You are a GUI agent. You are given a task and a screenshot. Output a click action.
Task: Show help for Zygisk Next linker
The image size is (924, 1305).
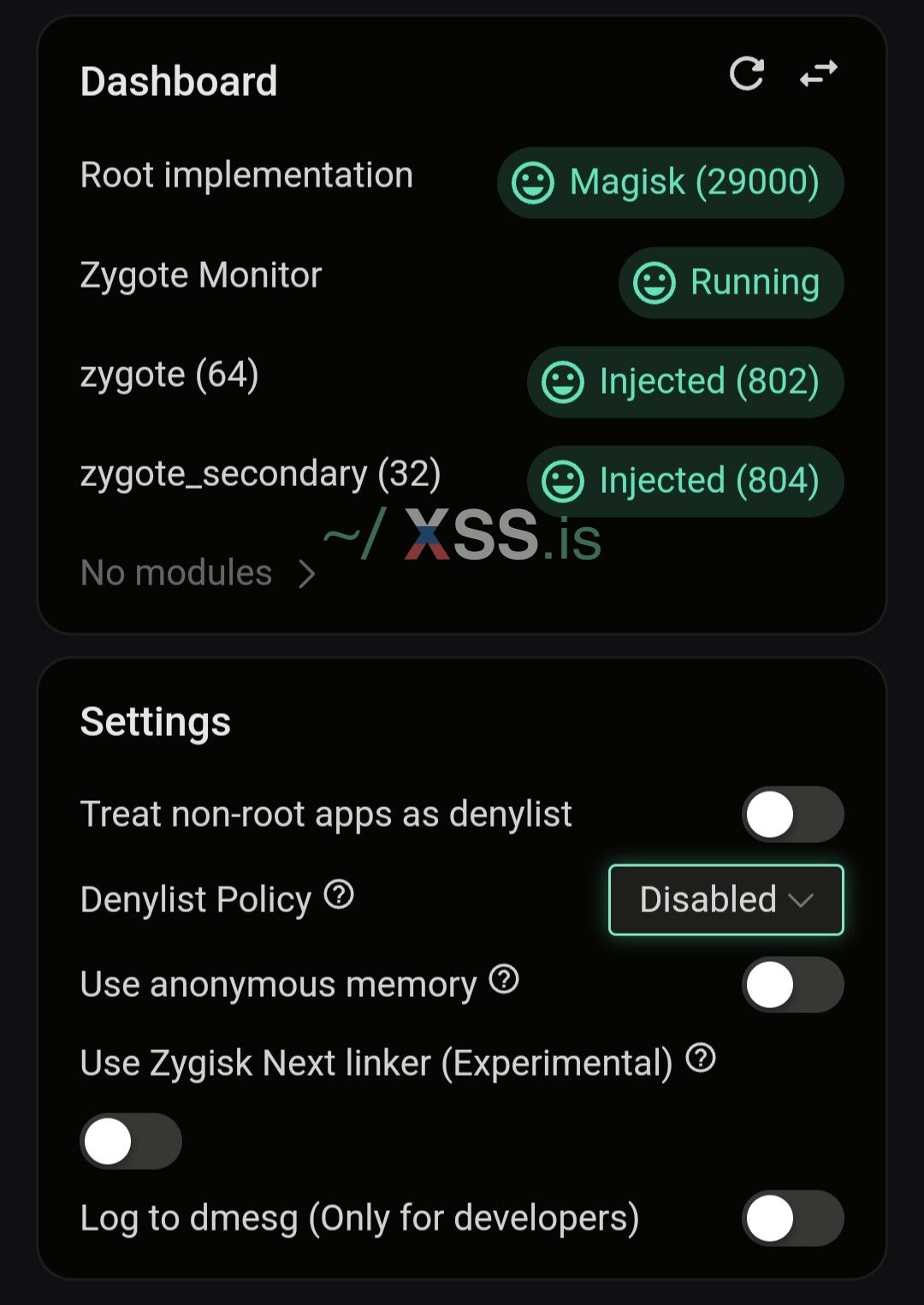tap(701, 1059)
